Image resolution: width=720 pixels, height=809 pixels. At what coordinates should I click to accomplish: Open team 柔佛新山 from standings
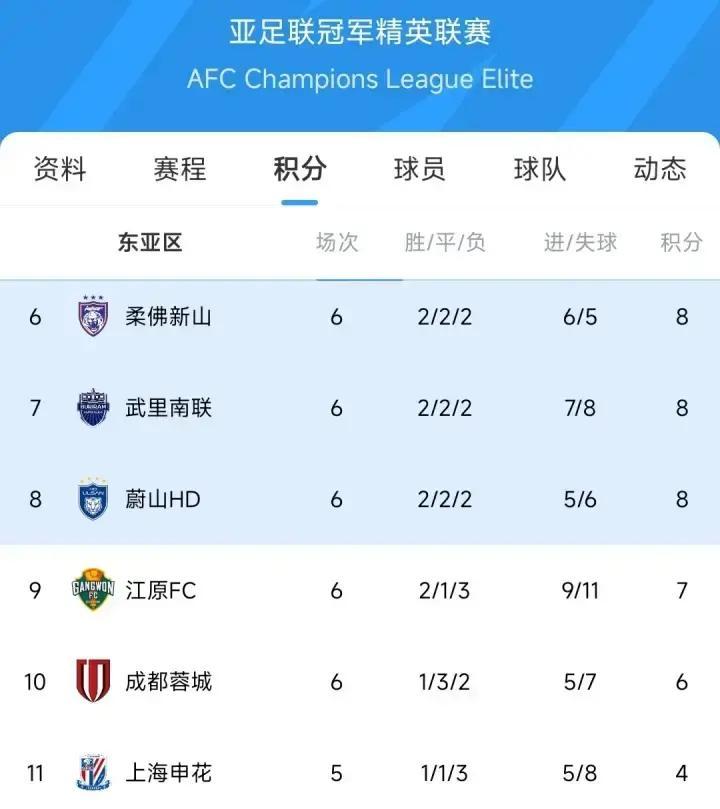[x=167, y=317]
